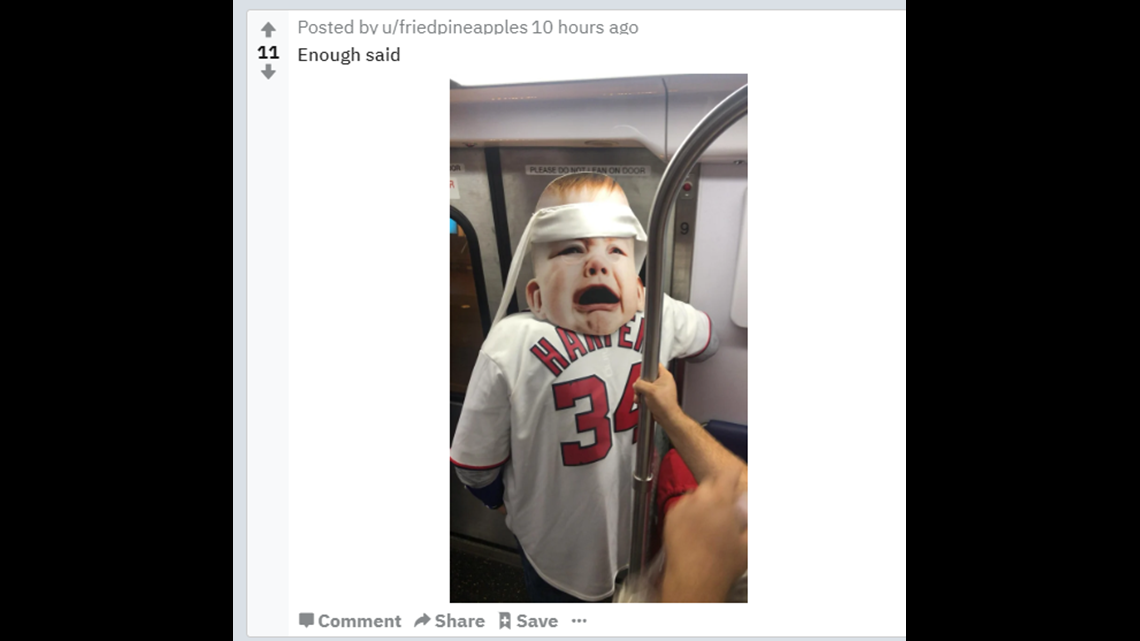This screenshot has height=641, width=1140.
Task: Open the post image in full view
Action: [x=598, y=338]
